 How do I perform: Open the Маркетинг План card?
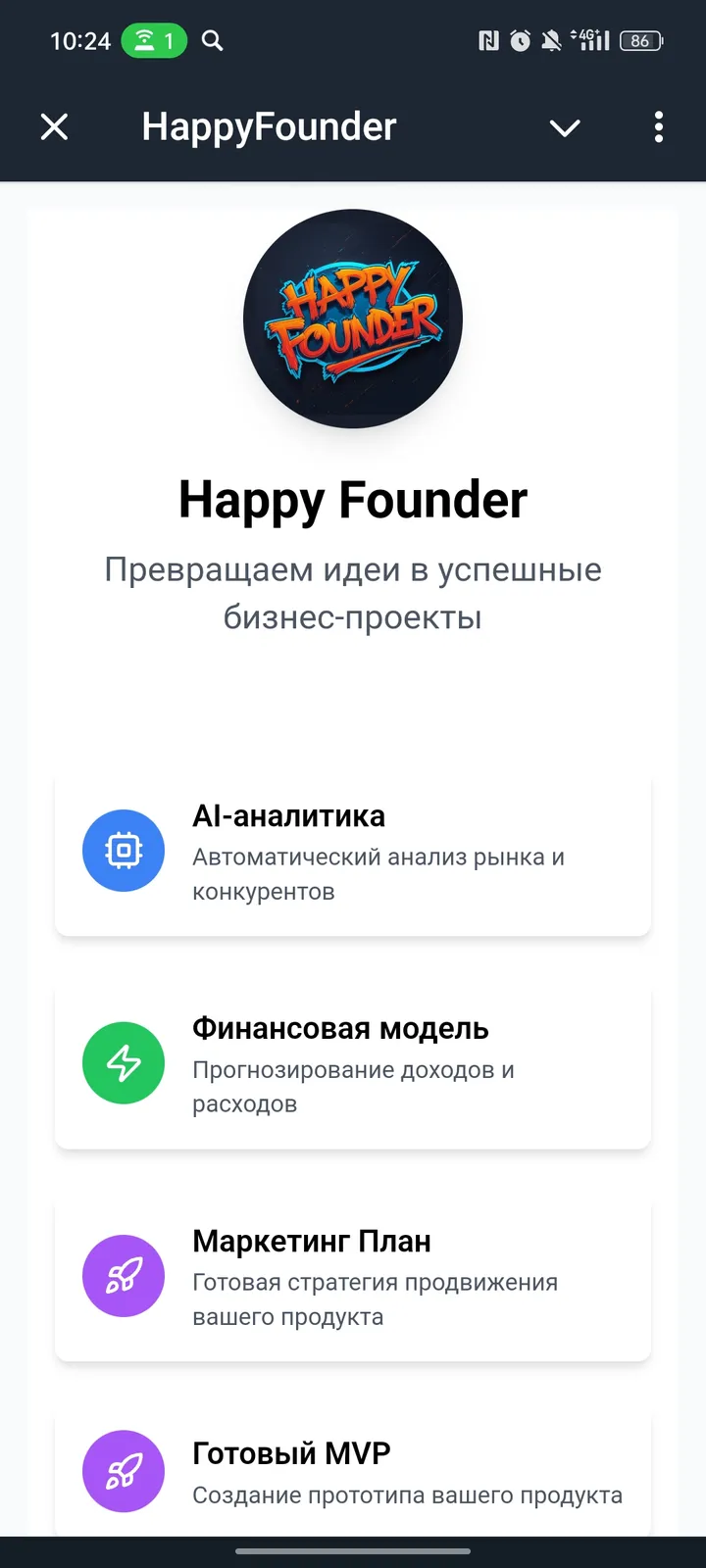click(353, 1277)
